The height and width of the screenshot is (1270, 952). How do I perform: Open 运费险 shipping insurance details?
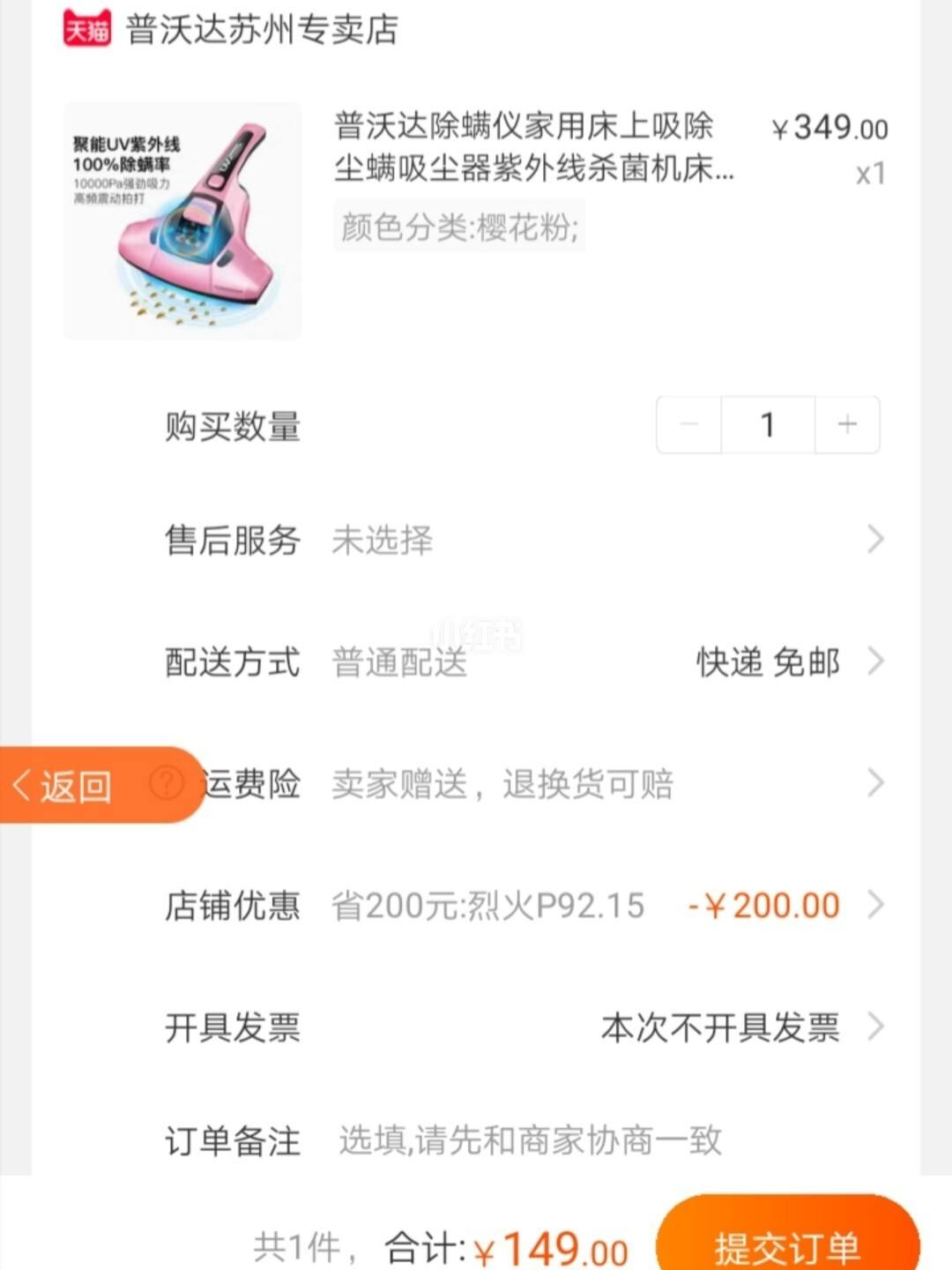point(875,782)
